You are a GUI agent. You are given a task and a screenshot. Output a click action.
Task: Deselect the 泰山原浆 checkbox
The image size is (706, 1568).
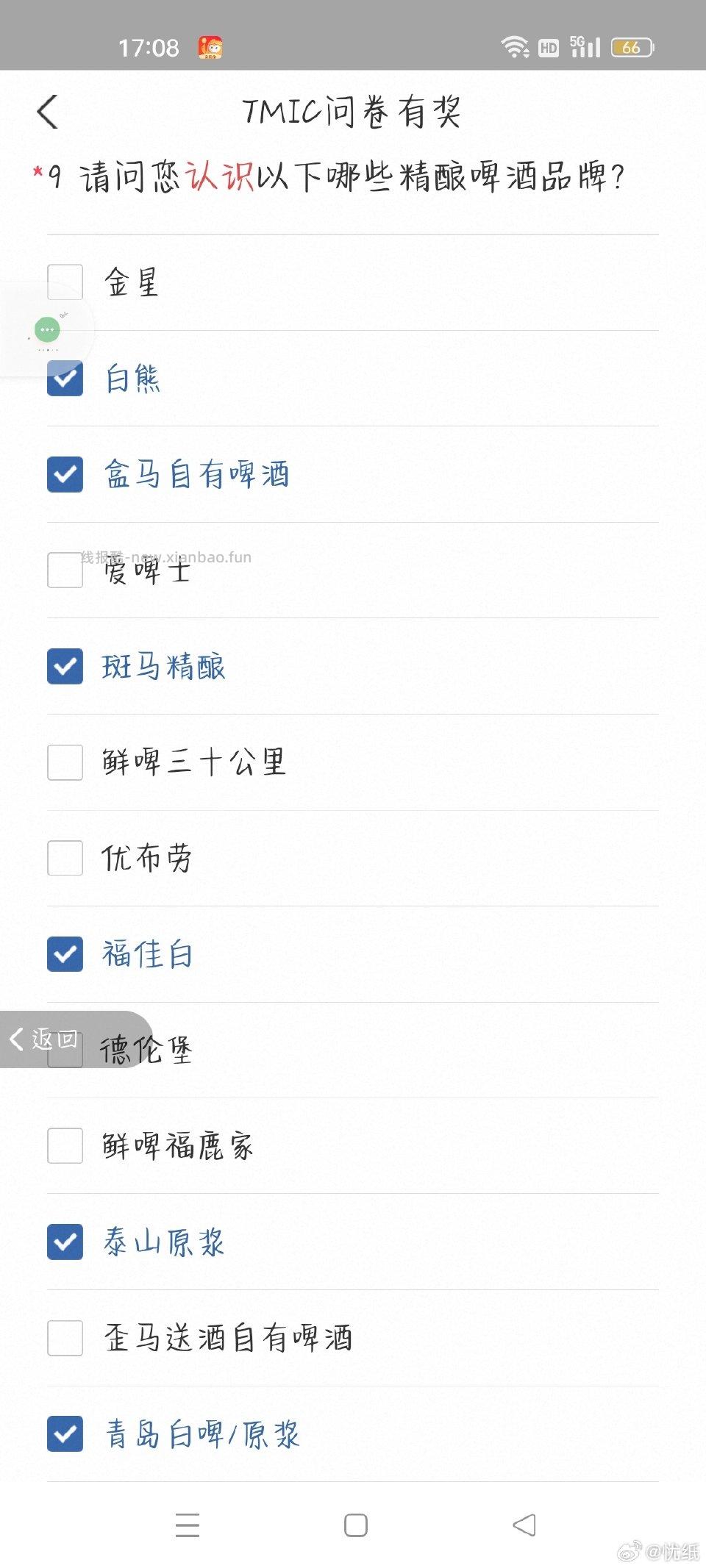64,1242
